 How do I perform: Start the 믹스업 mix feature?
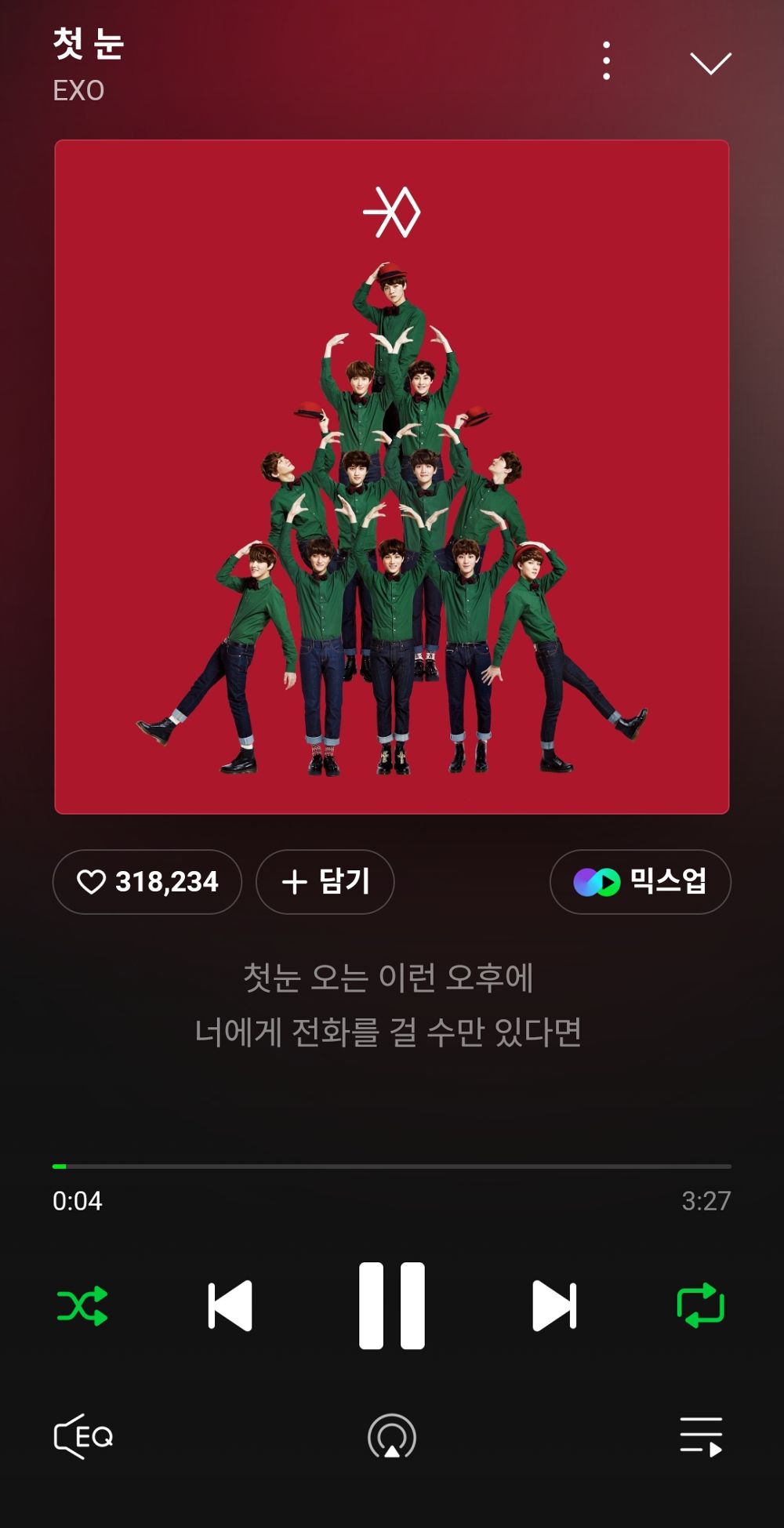(641, 881)
